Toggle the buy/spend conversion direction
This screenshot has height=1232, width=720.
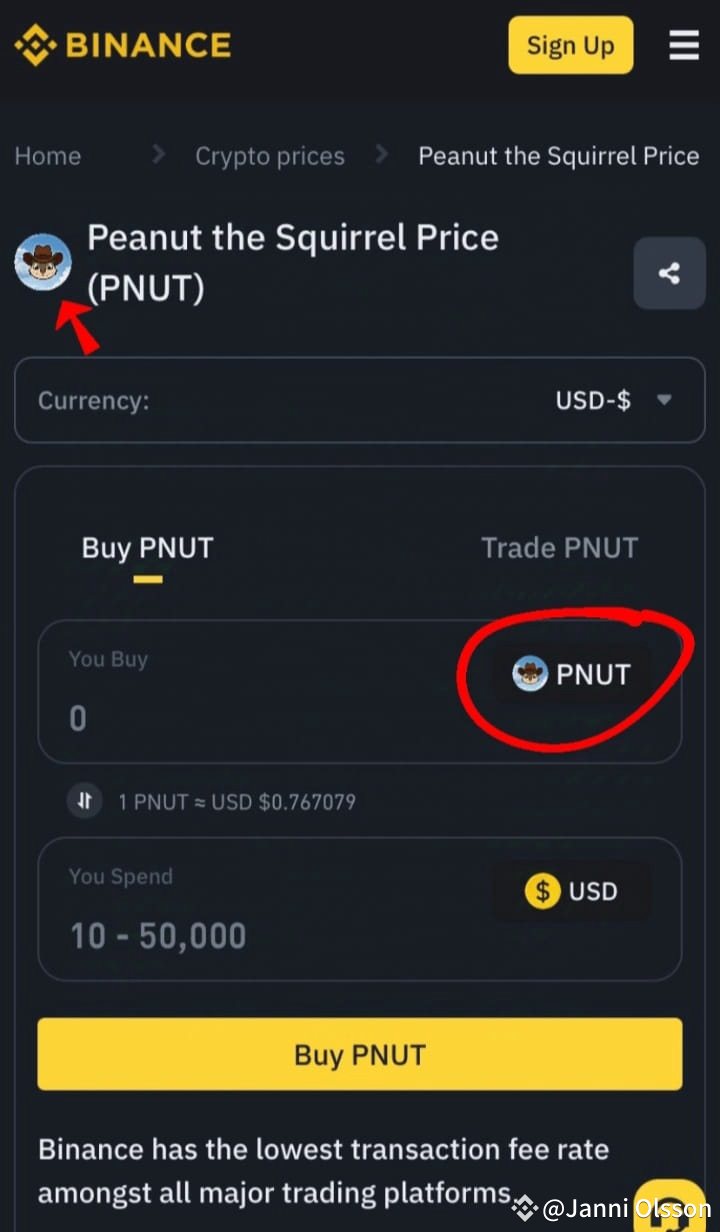click(84, 800)
